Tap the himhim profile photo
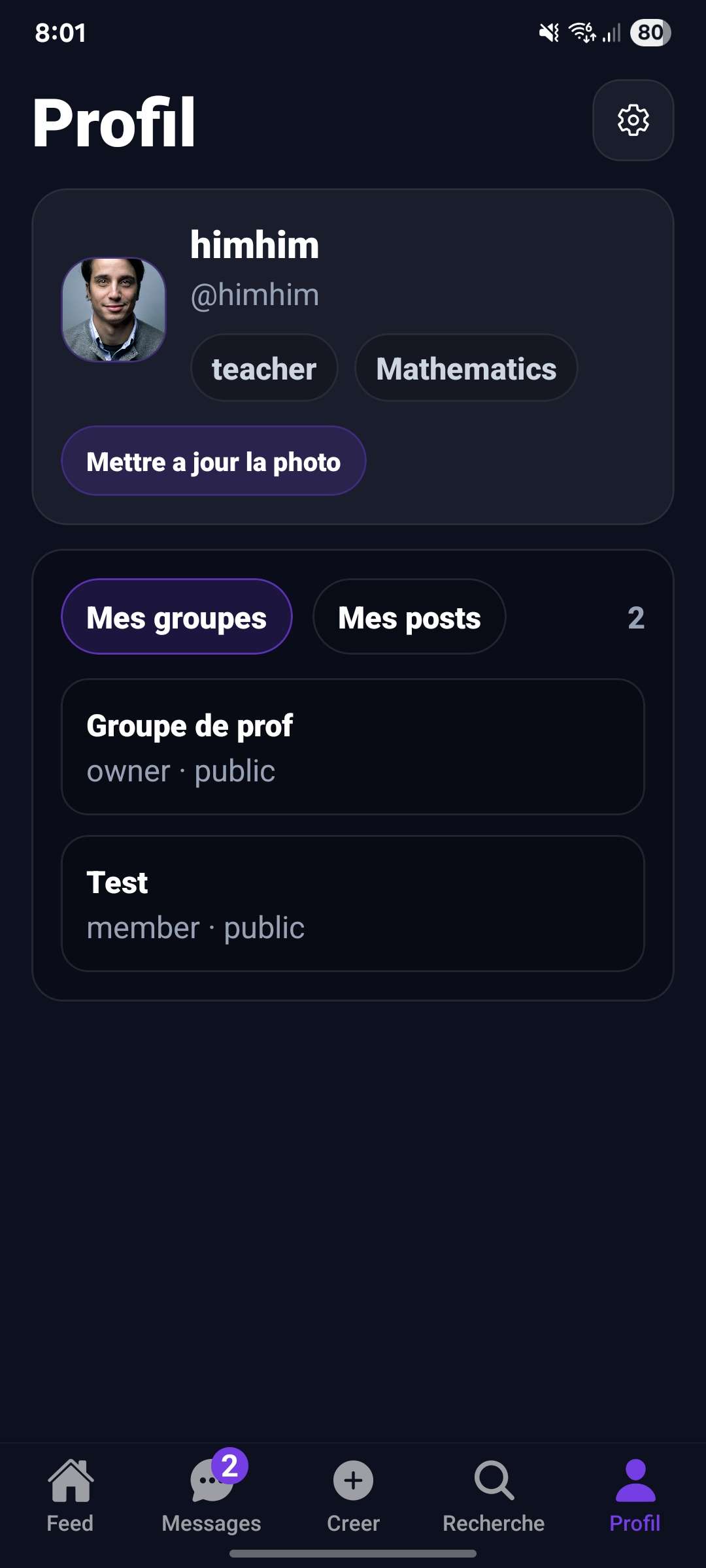 pos(114,310)
